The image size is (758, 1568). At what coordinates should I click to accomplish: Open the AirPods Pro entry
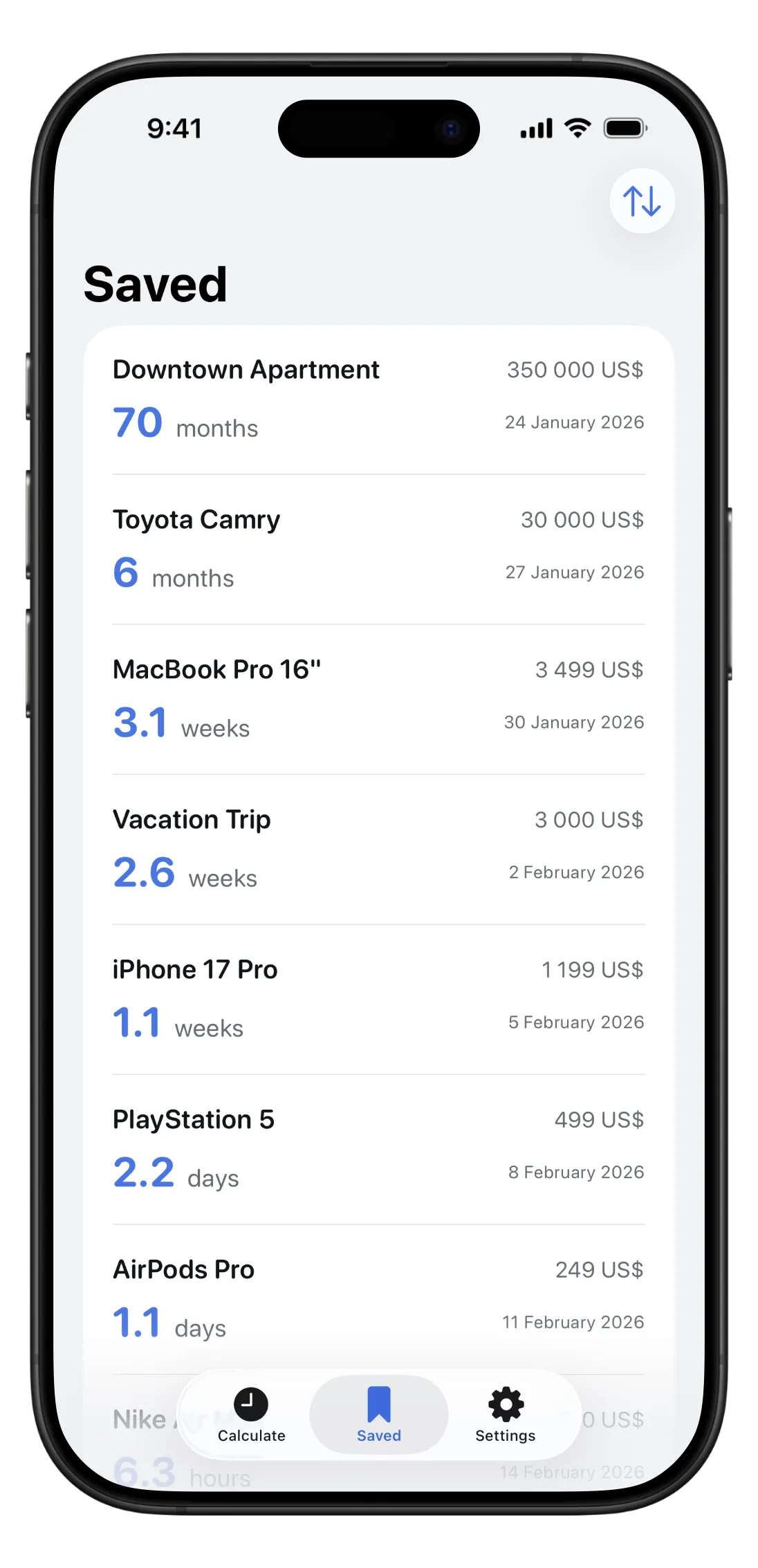pos(378,1298)
